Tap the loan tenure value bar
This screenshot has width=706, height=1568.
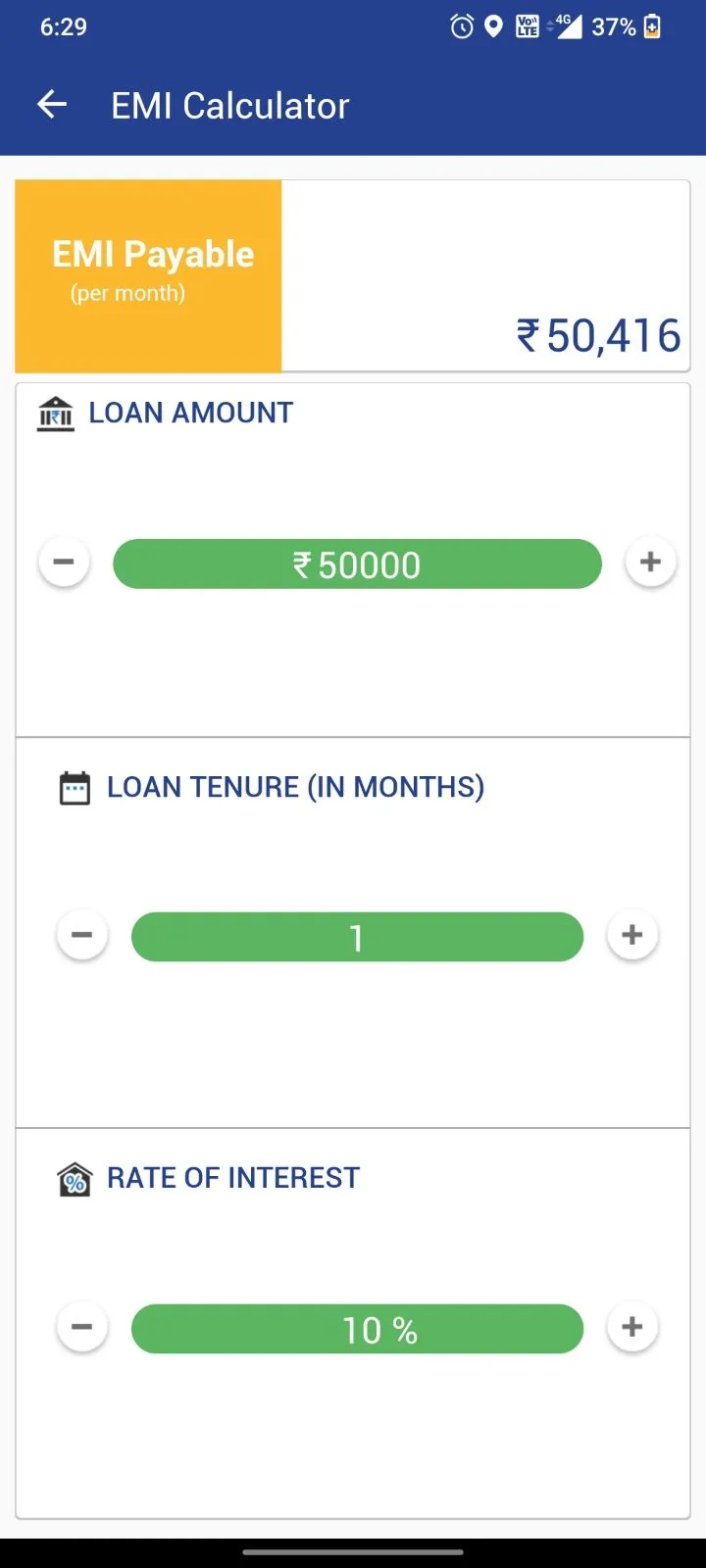357,937
